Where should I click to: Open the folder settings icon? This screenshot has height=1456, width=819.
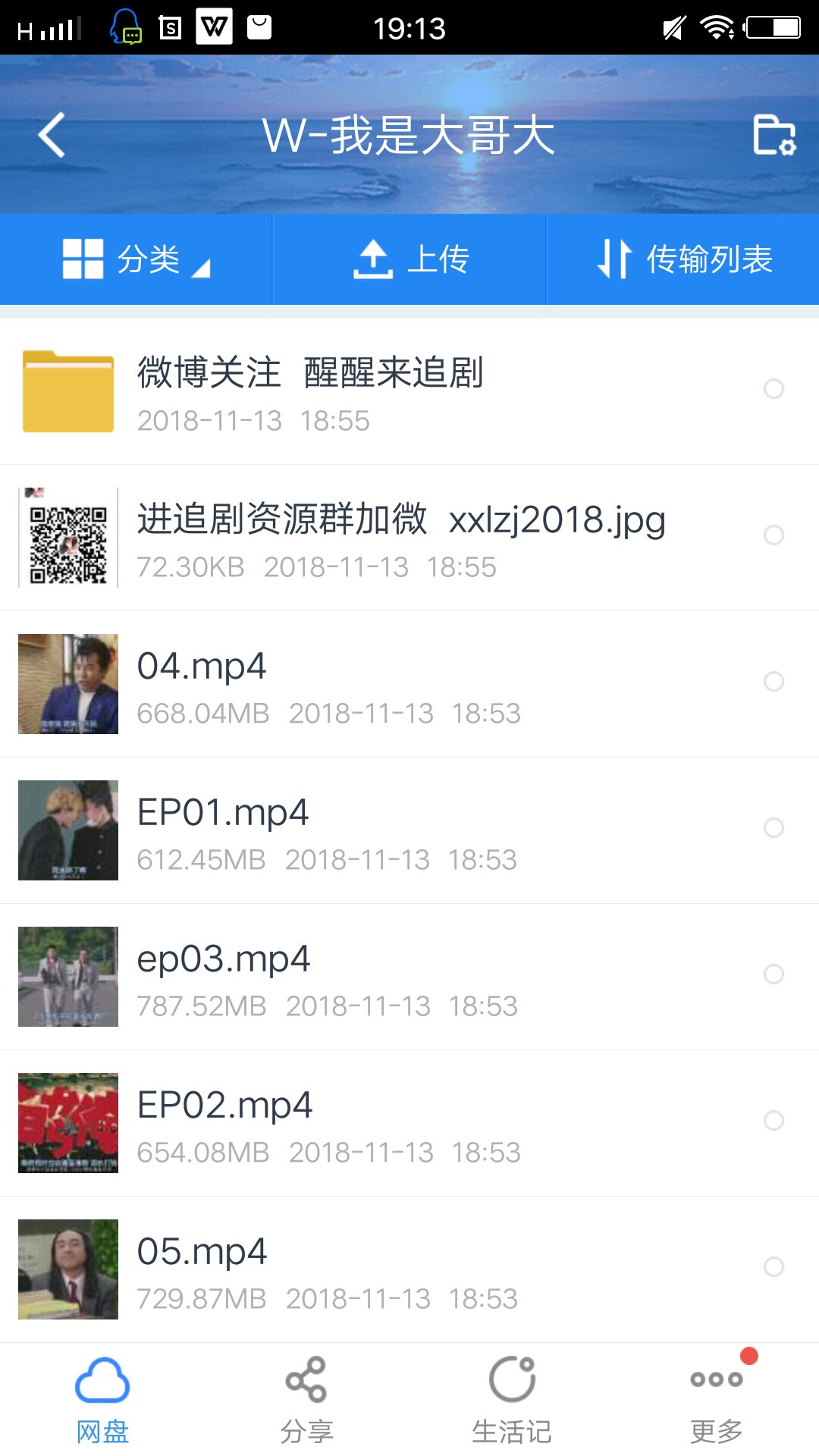click(773, 135)
